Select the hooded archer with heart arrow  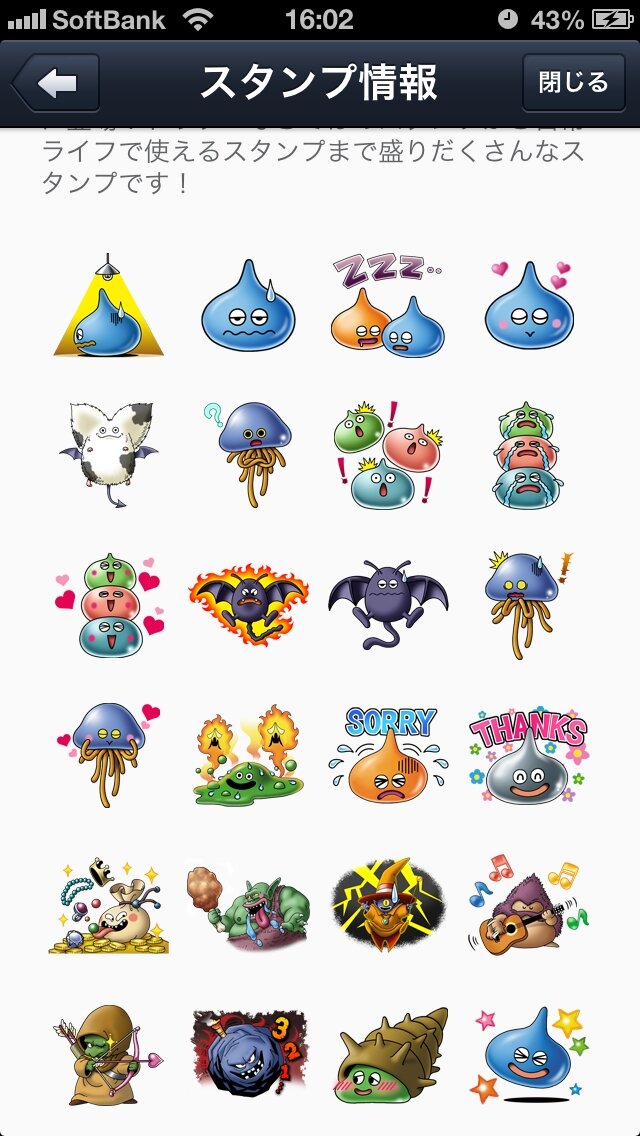tap(109, 1054)
